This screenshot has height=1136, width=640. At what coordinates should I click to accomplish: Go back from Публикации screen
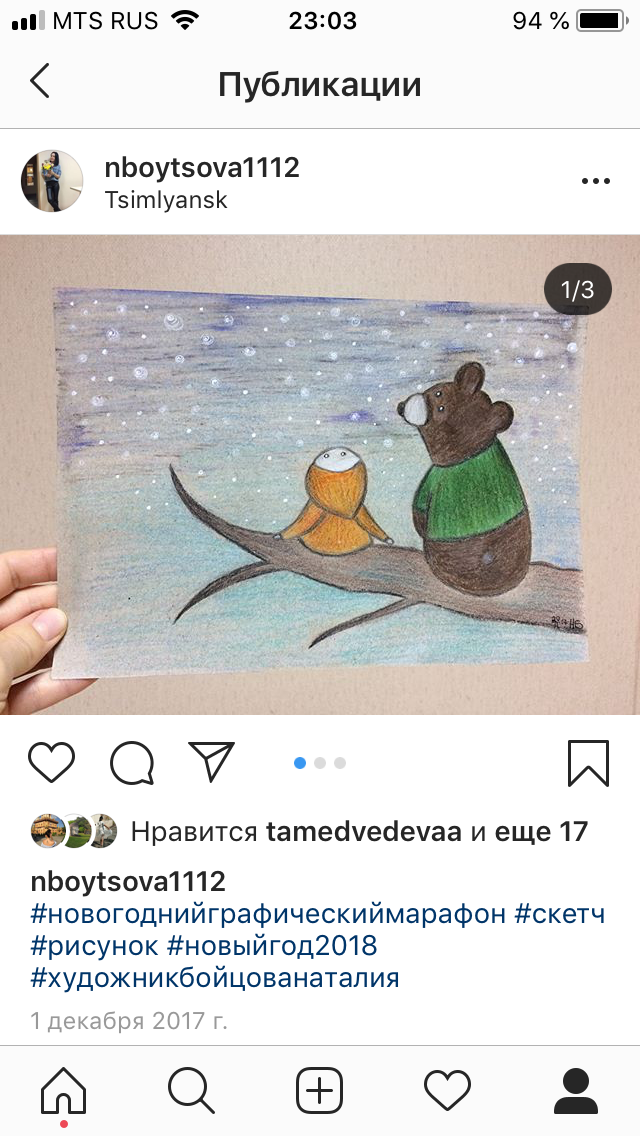pos(40,82)
